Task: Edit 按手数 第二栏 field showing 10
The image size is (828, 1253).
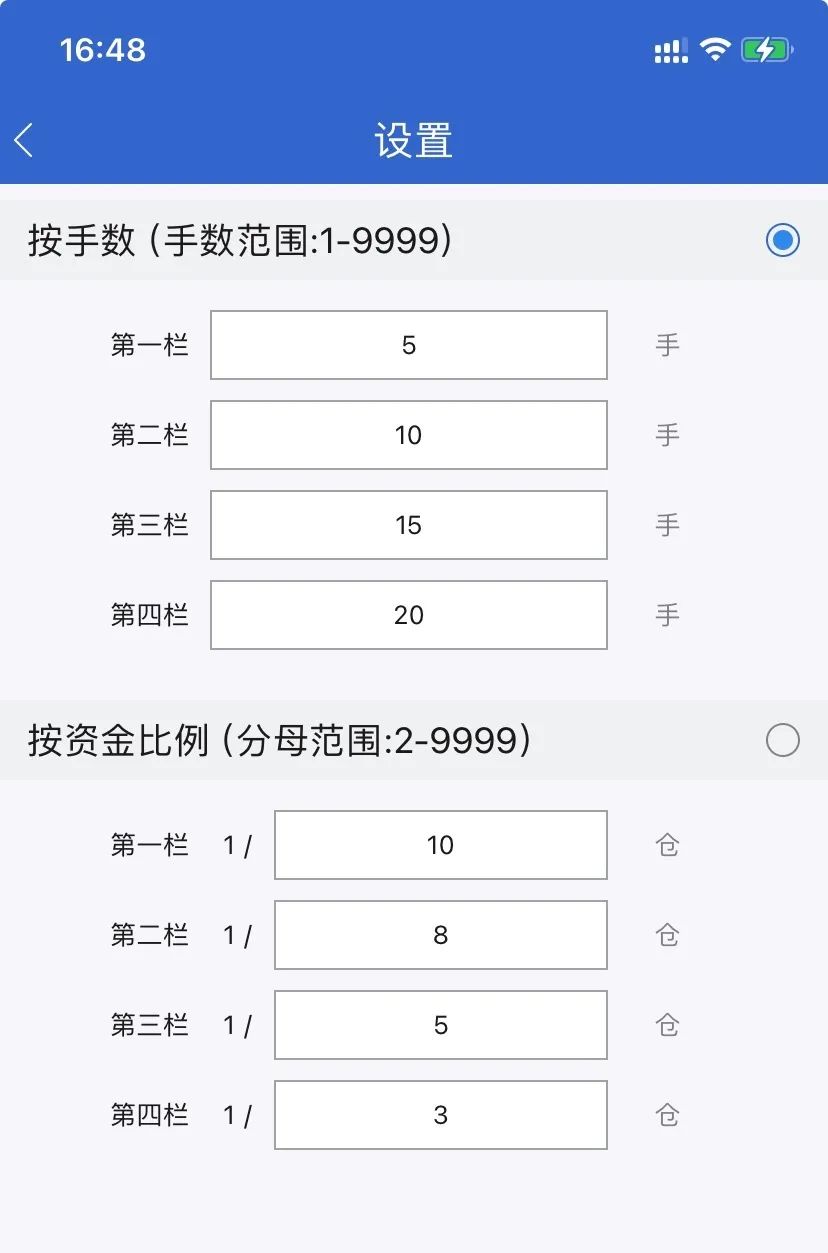Action: click(x=408, y=435)
